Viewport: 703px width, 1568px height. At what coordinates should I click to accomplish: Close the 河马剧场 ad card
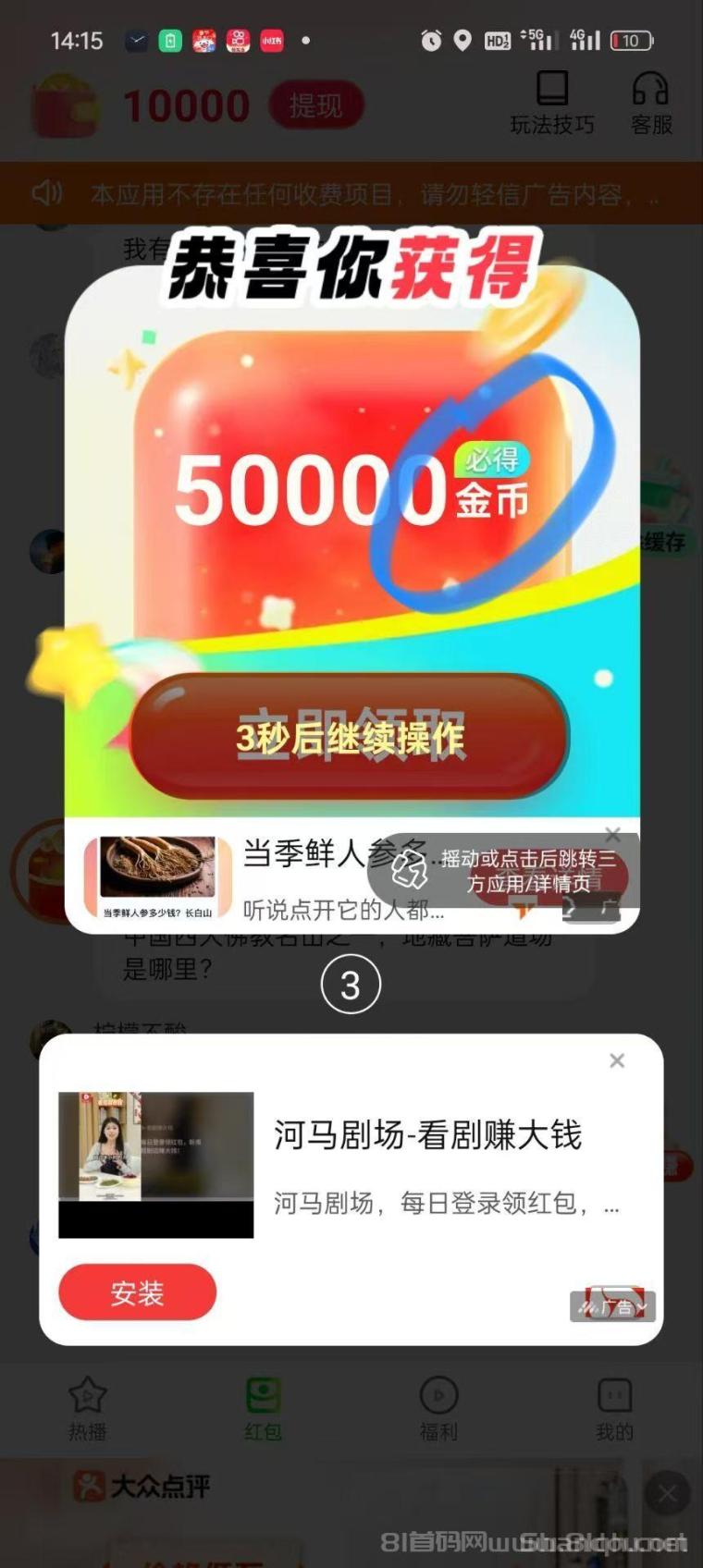click(617, 1060)
